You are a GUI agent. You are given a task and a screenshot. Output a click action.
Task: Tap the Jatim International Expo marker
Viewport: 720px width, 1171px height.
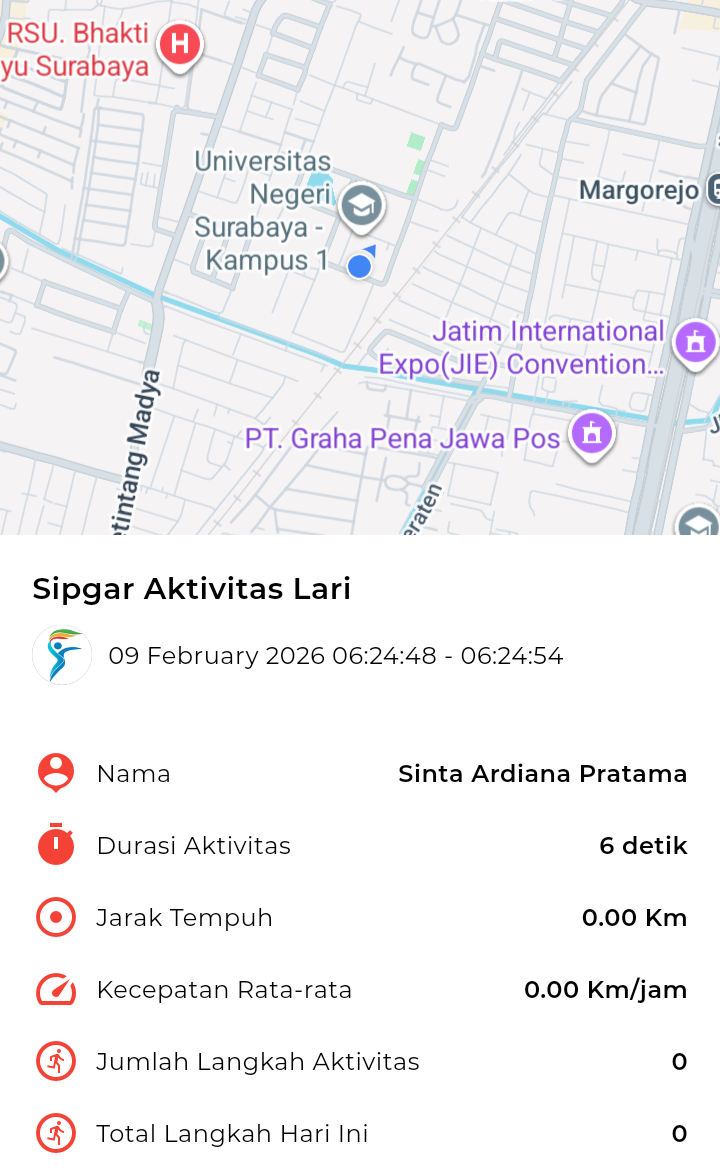[x=695, y=342]
